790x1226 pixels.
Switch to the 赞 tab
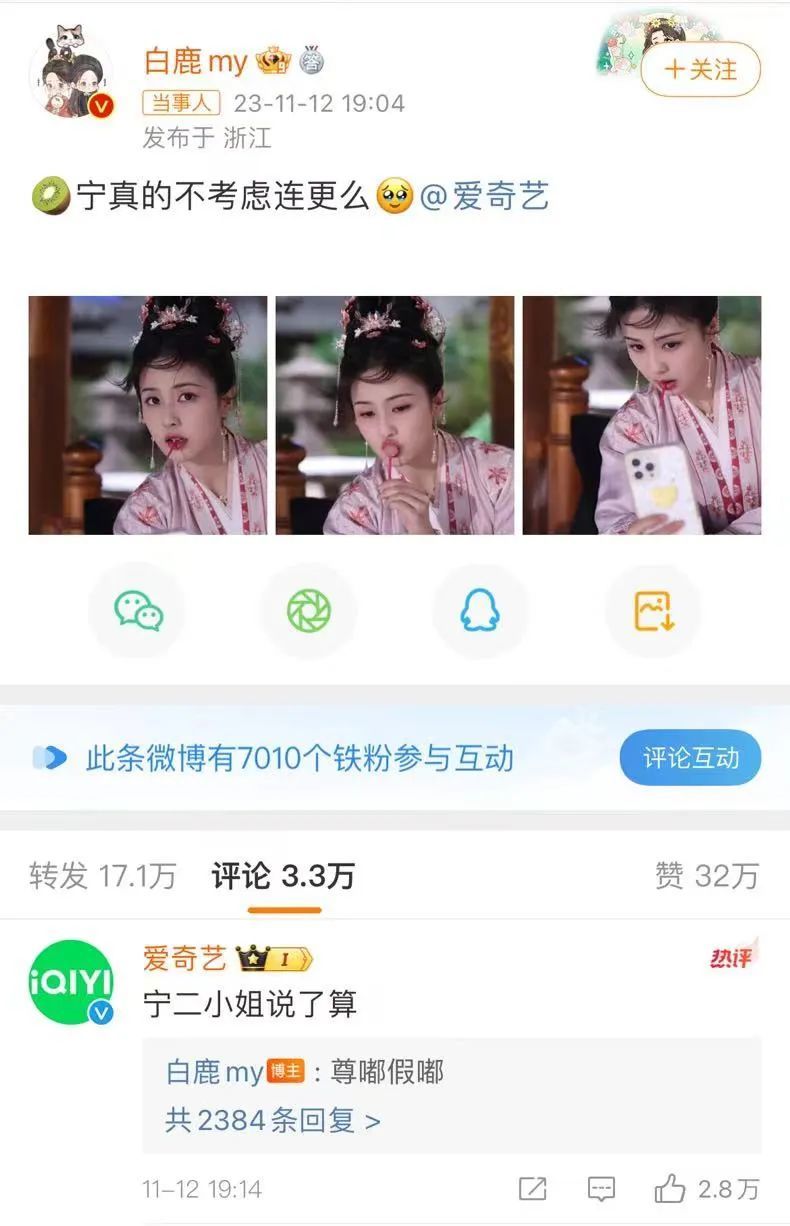coord(706,876)
